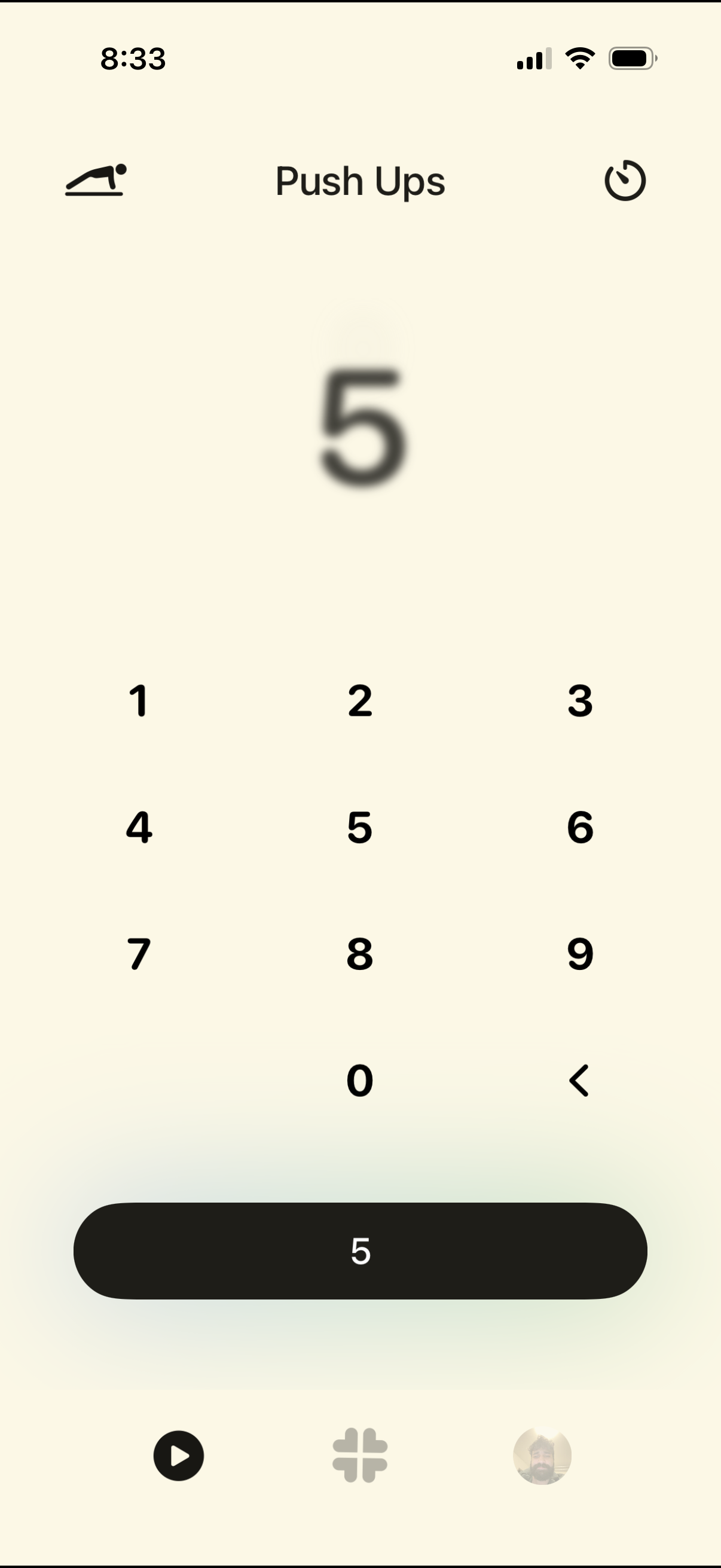Tap keypad number 5

359,827
